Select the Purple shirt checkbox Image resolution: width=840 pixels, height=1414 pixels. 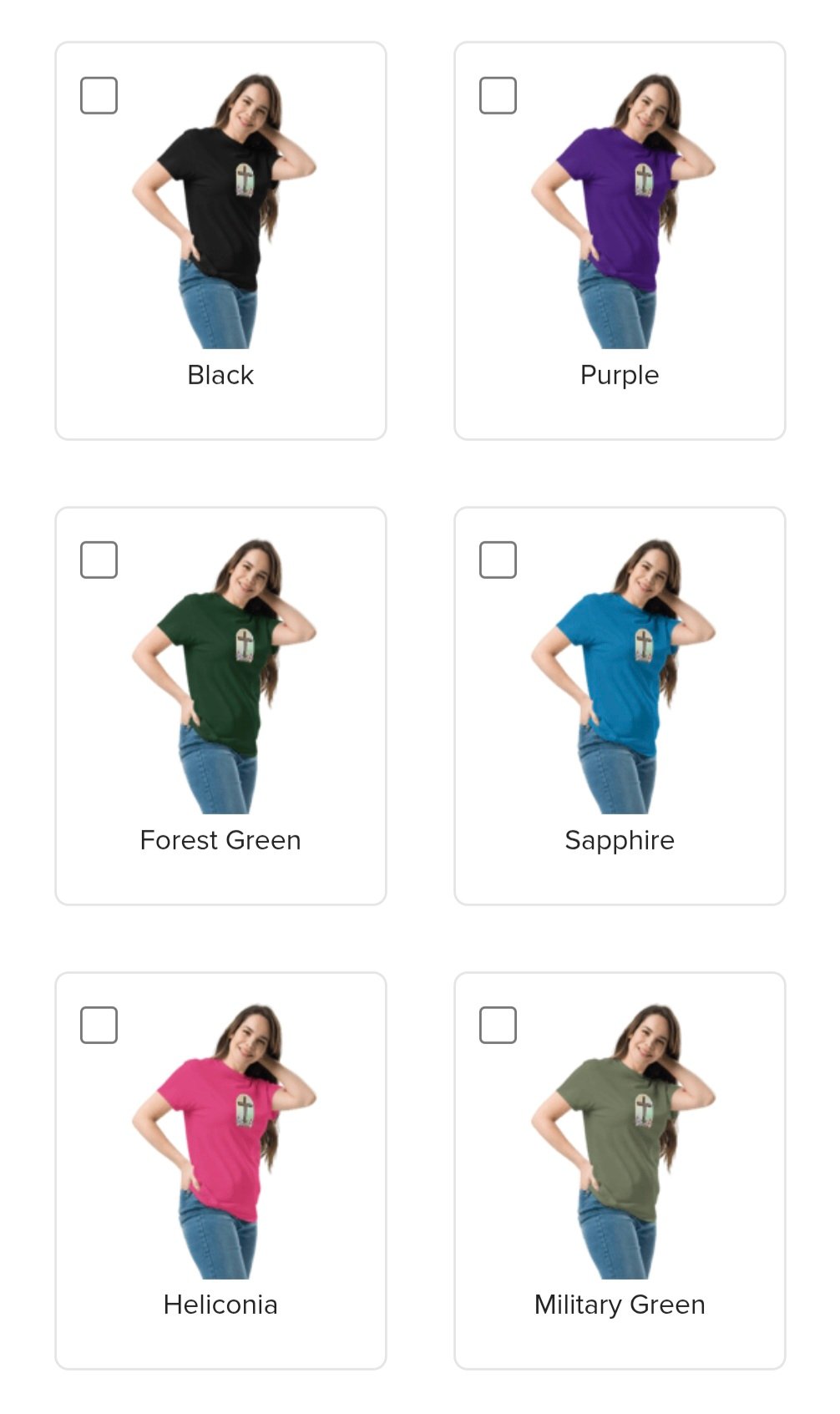tap(498, 95)
